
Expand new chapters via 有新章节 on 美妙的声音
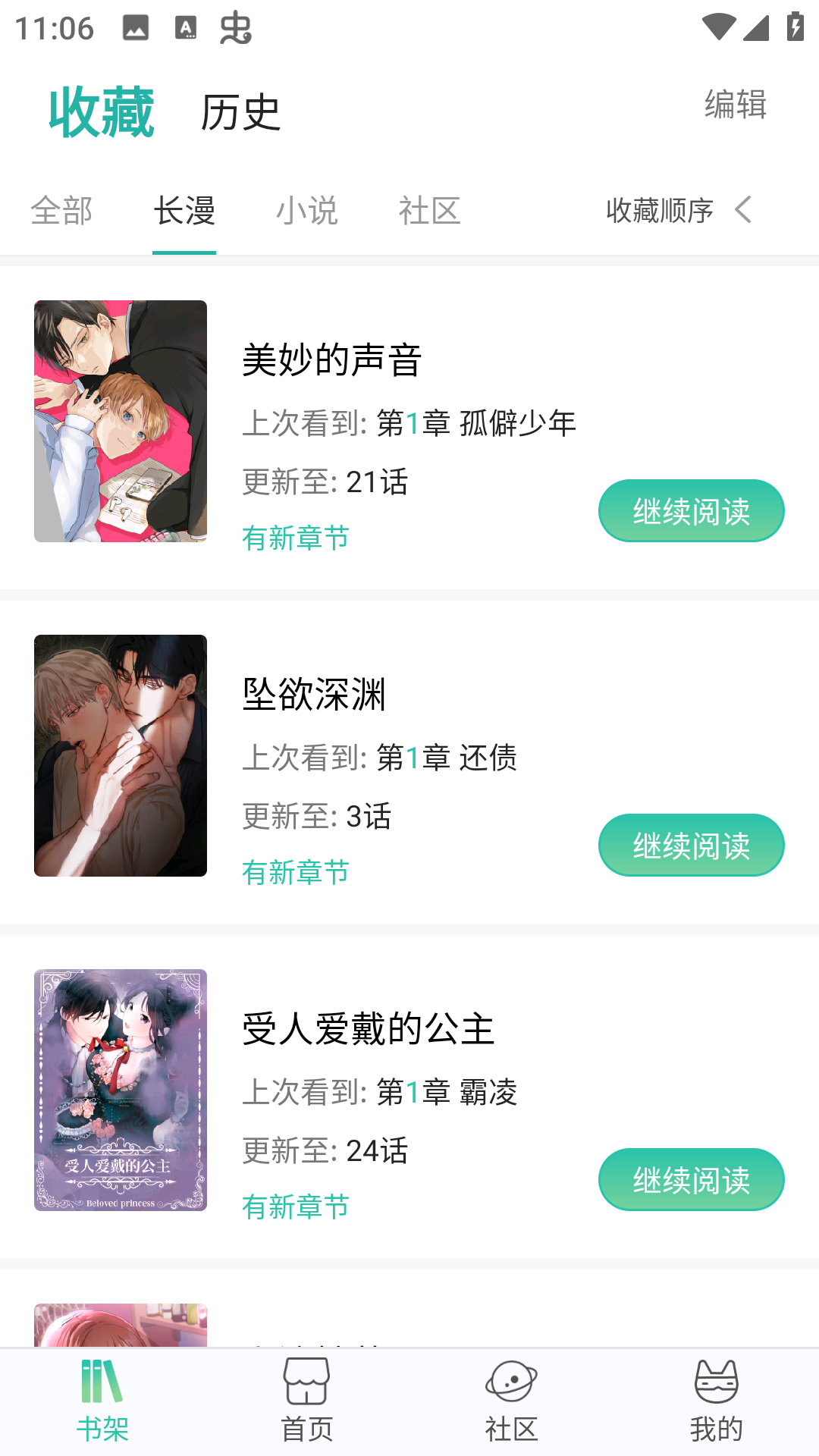[296, 538]
